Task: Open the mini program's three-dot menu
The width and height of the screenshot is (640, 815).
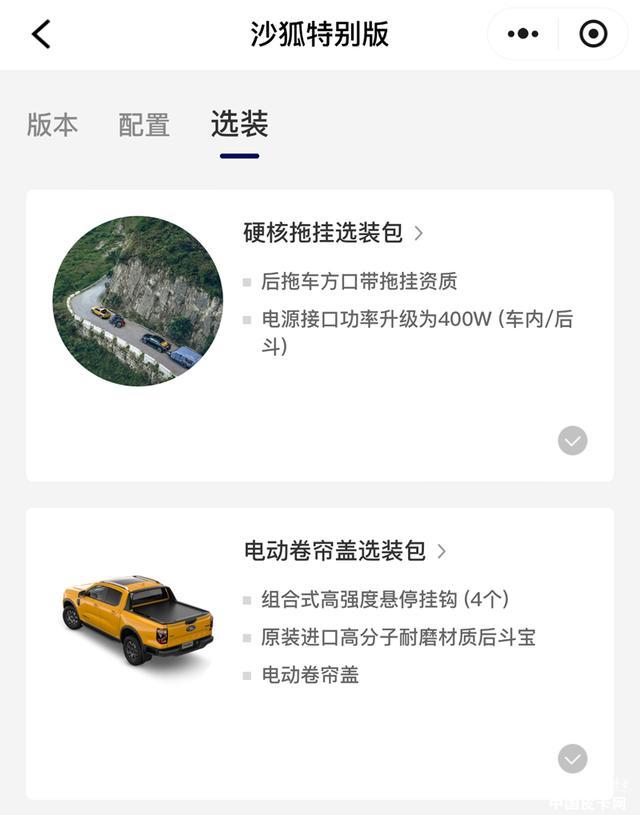Action: 522,34
